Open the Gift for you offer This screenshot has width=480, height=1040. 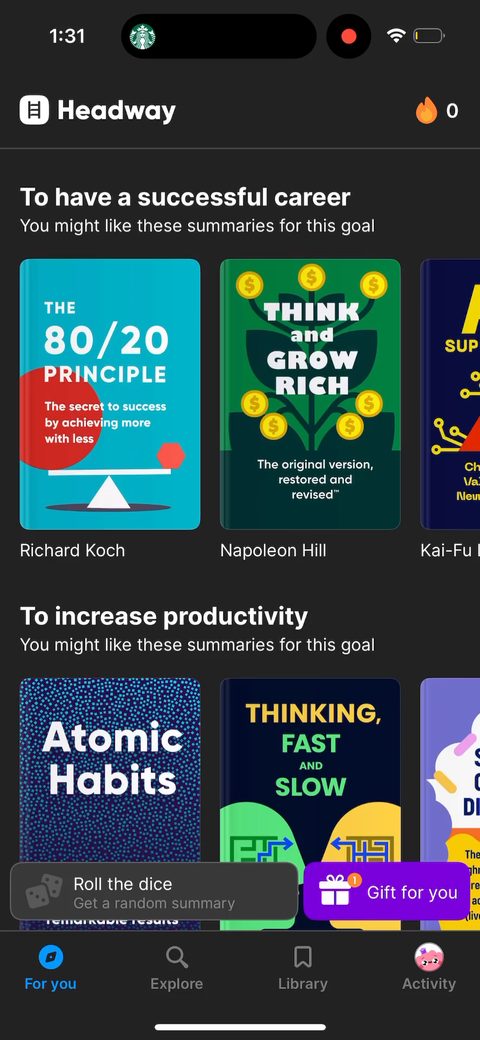tap(387, 891)
